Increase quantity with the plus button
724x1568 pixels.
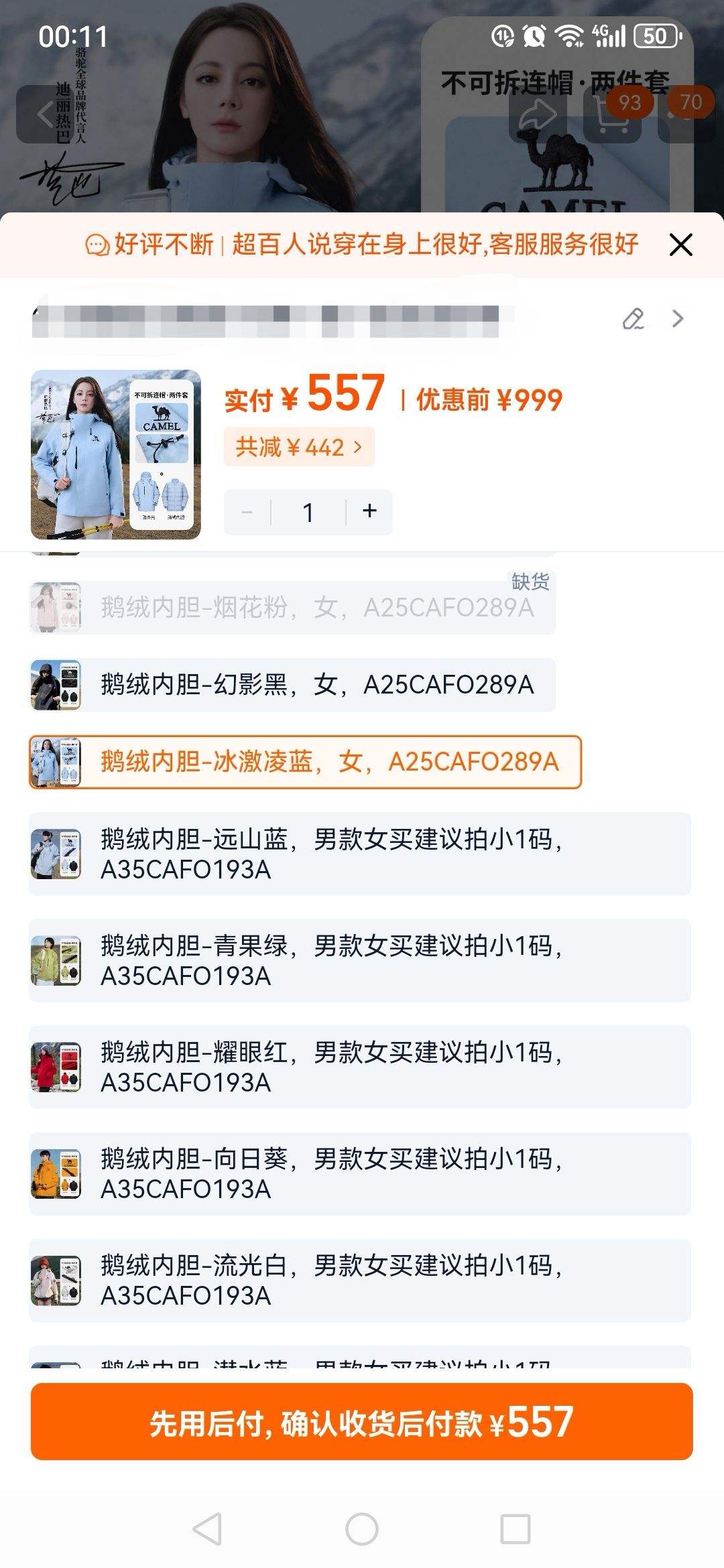pos(368,511)
